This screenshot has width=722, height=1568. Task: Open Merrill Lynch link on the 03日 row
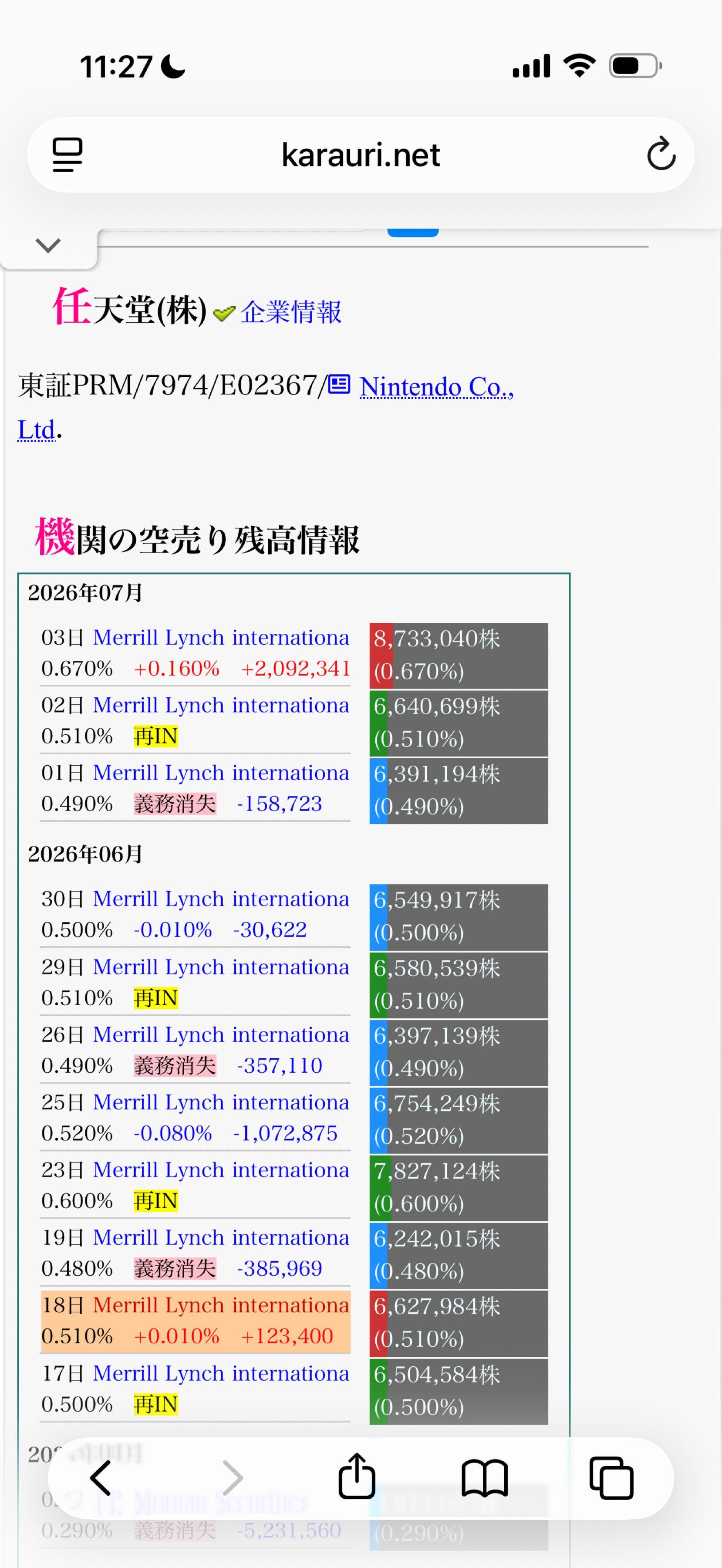(x=221, y=637)
